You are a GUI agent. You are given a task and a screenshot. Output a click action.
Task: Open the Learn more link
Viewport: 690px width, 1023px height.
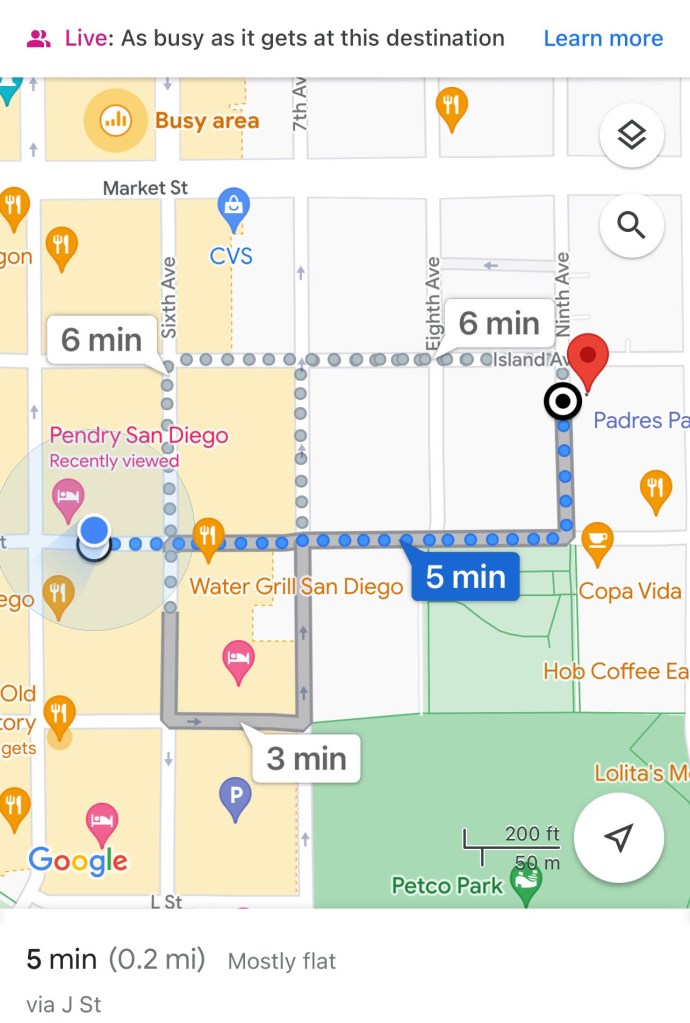click(x=602, y=39)
